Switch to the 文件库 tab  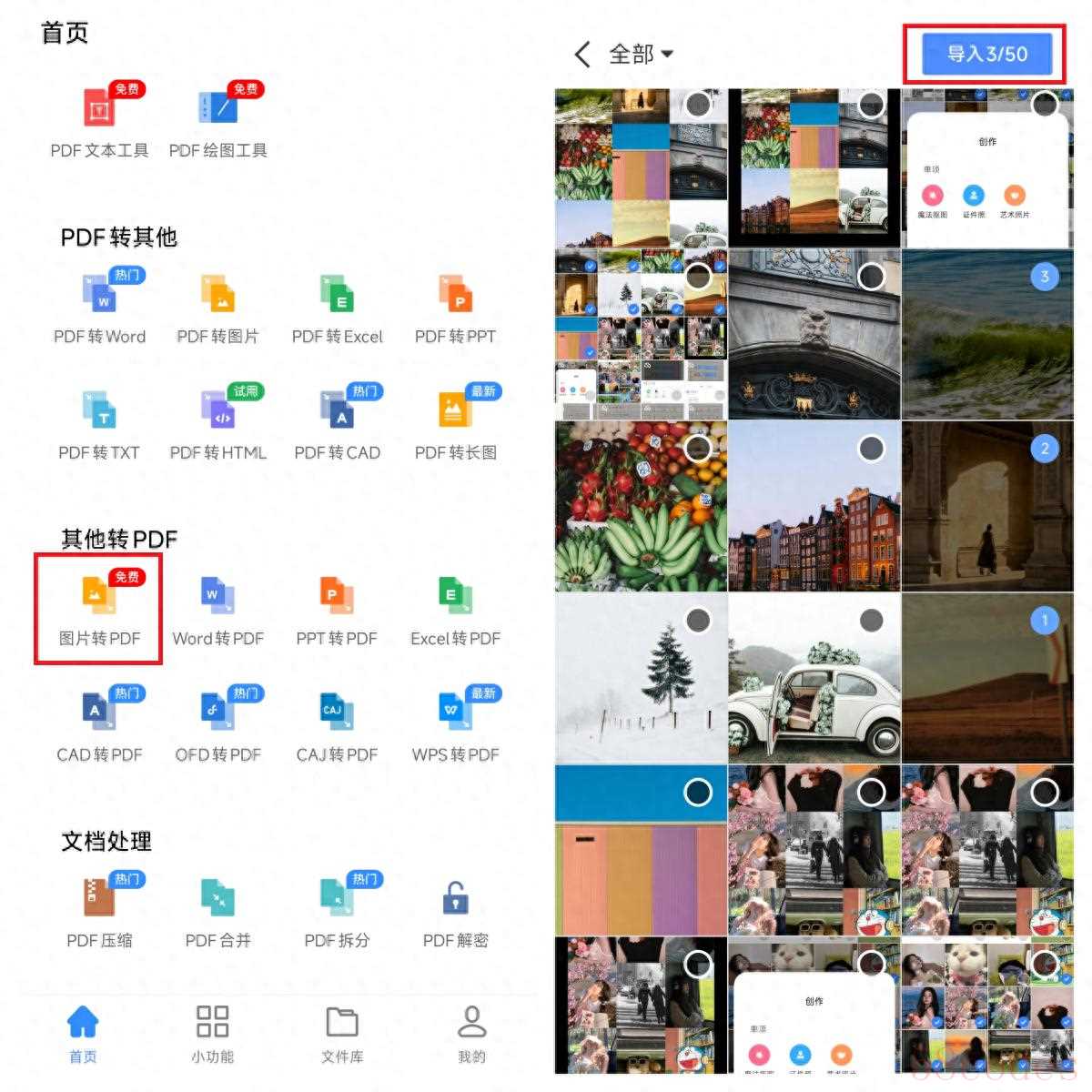(x=342, y=1033)
